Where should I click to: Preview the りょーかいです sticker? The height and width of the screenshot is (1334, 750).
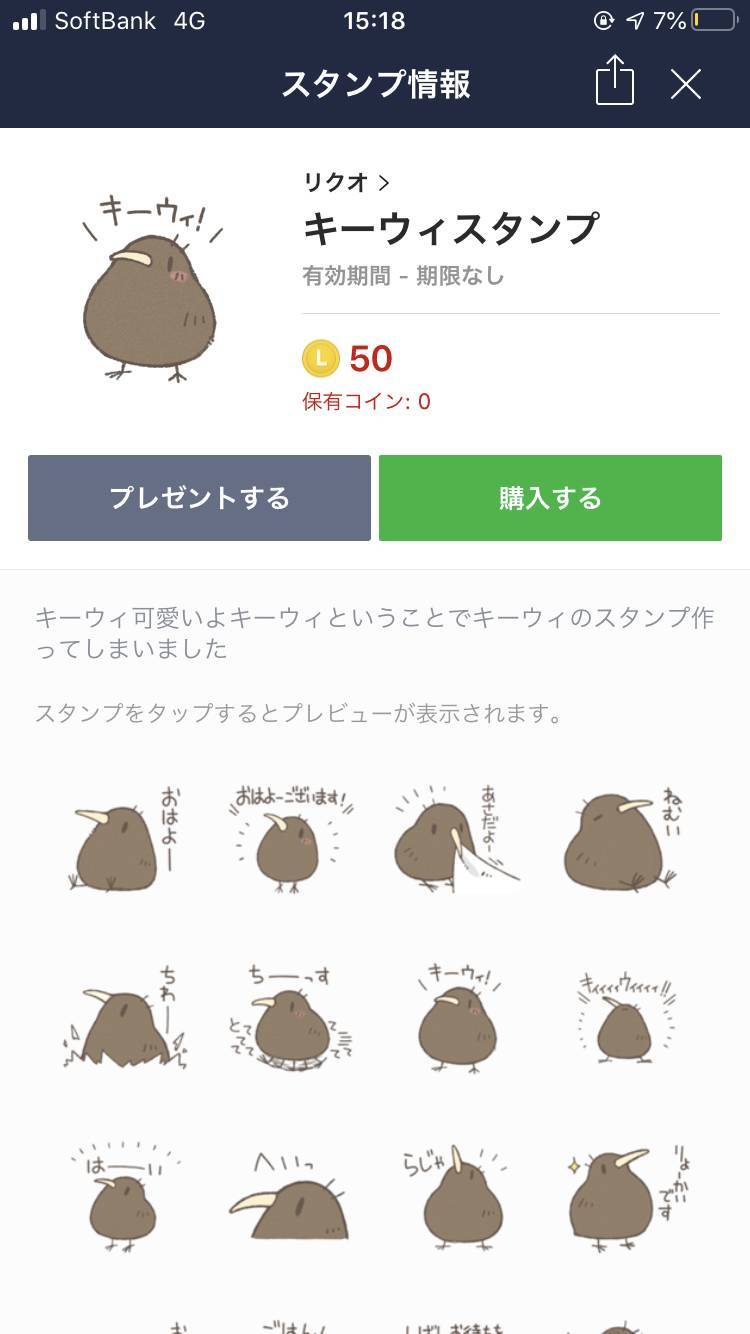[623, 1196]
